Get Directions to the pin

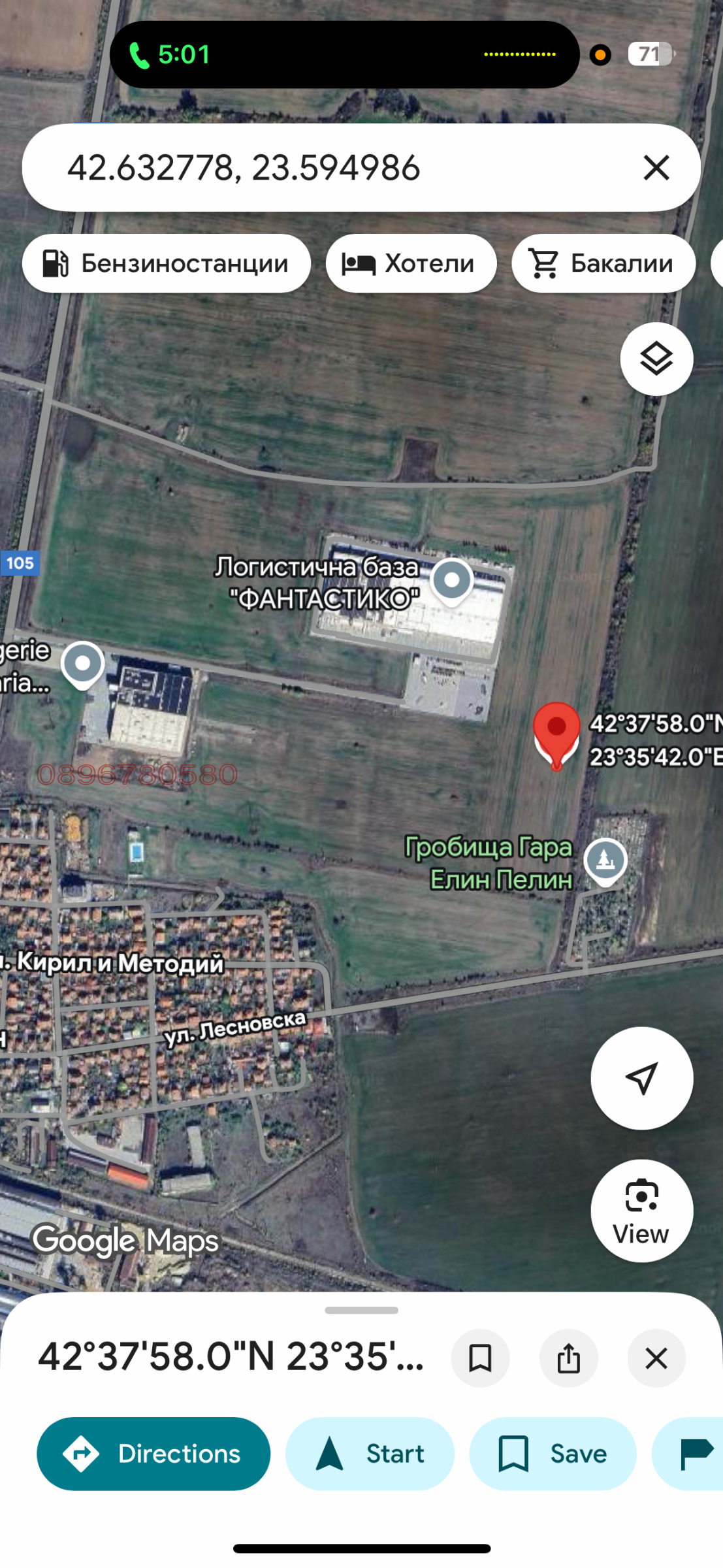point(153,1454)
